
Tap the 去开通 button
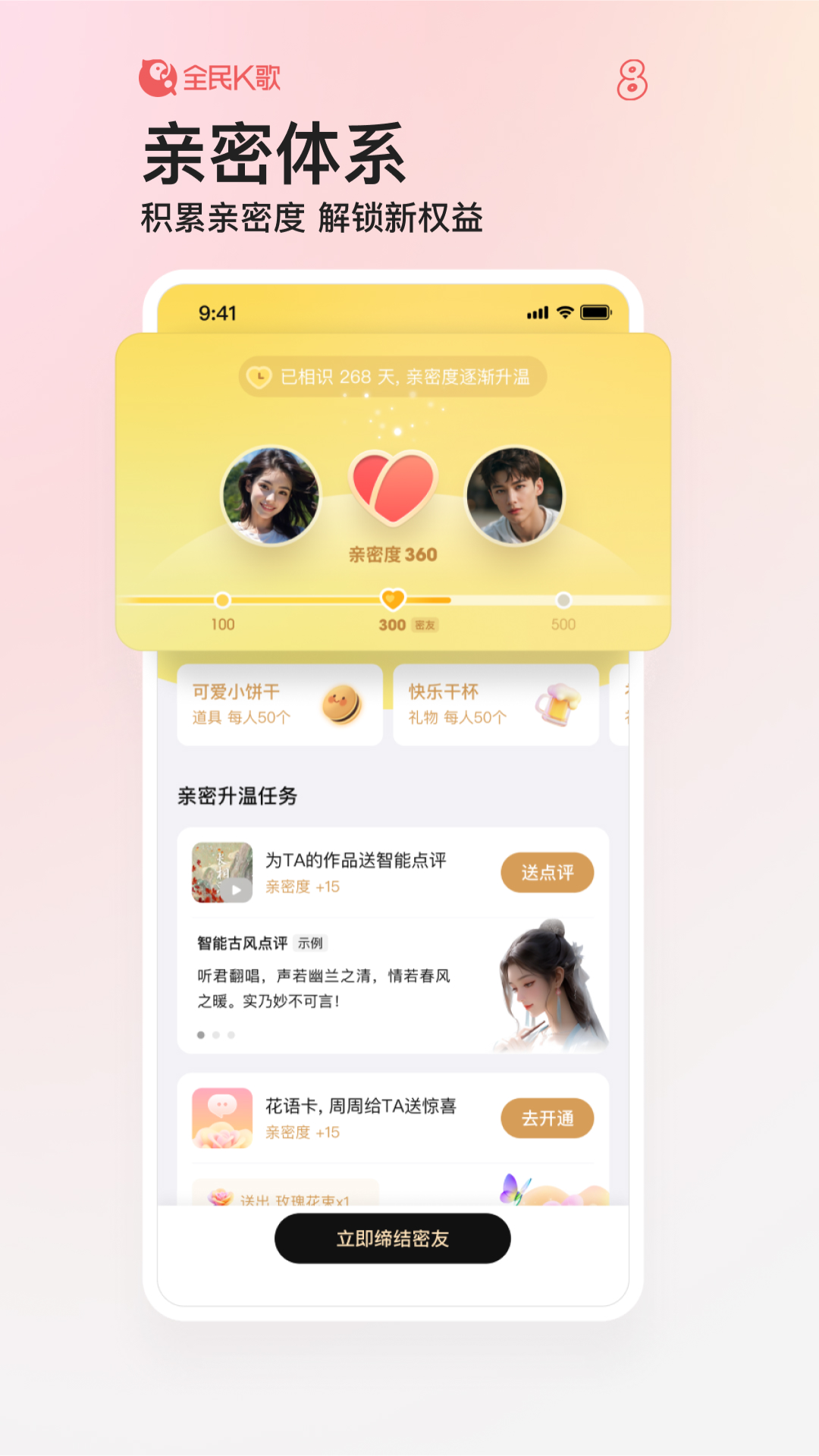point(548,1117)
